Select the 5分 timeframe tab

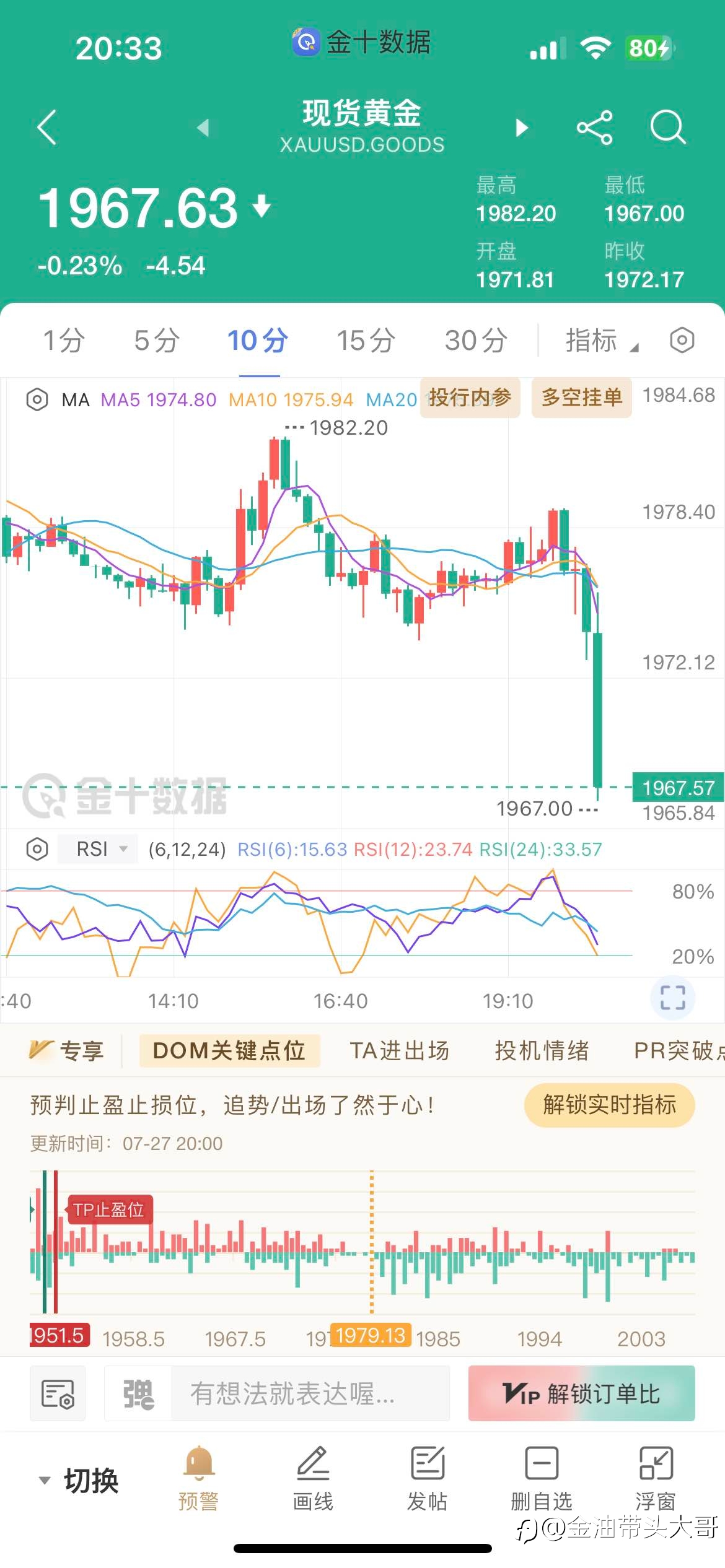click(157, 341)
